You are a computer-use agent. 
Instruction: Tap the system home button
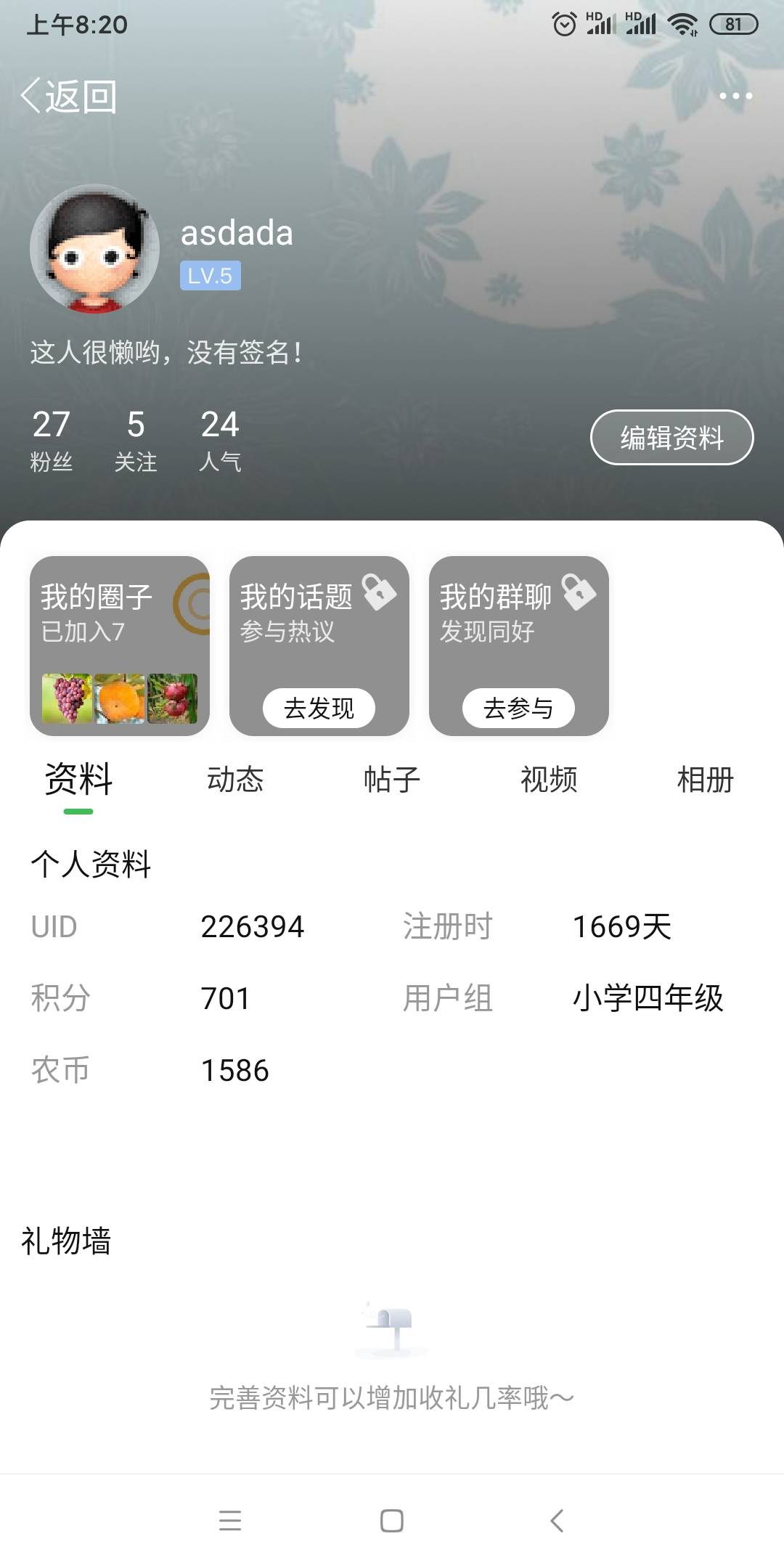(x=392, y=1521)
